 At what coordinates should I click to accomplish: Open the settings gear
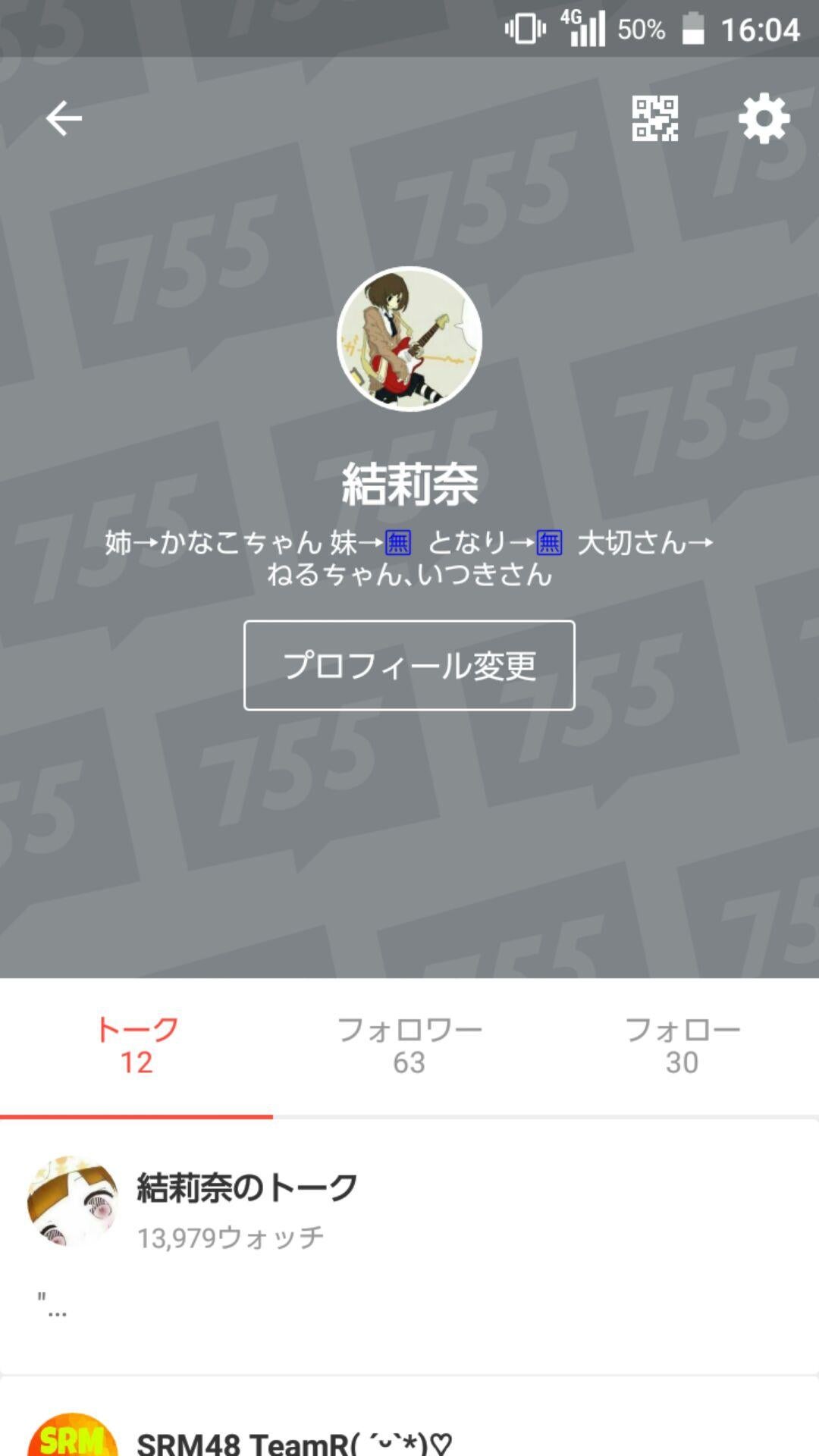(x=764, y=118)
